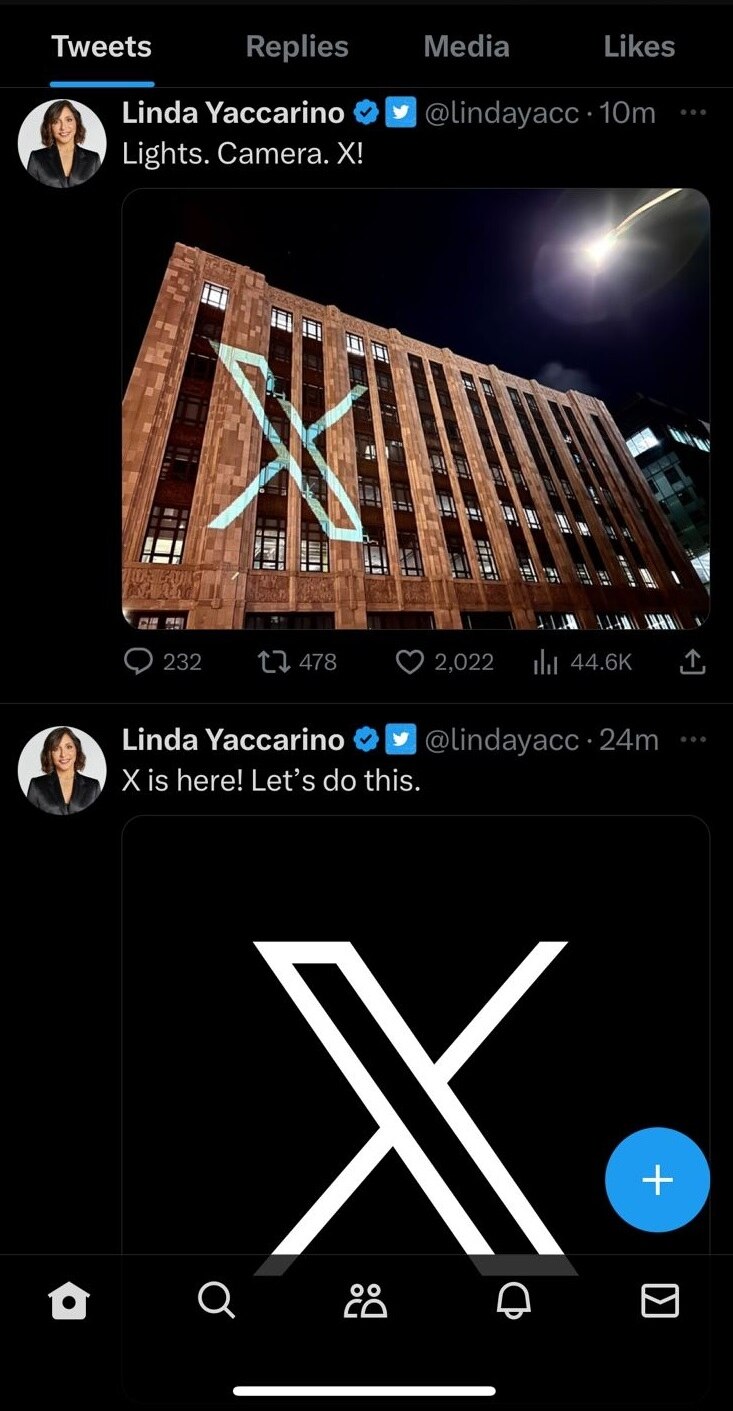The image size is (733, 1411).
Task: Switch to the Replies tab
Action: point(296,46)
